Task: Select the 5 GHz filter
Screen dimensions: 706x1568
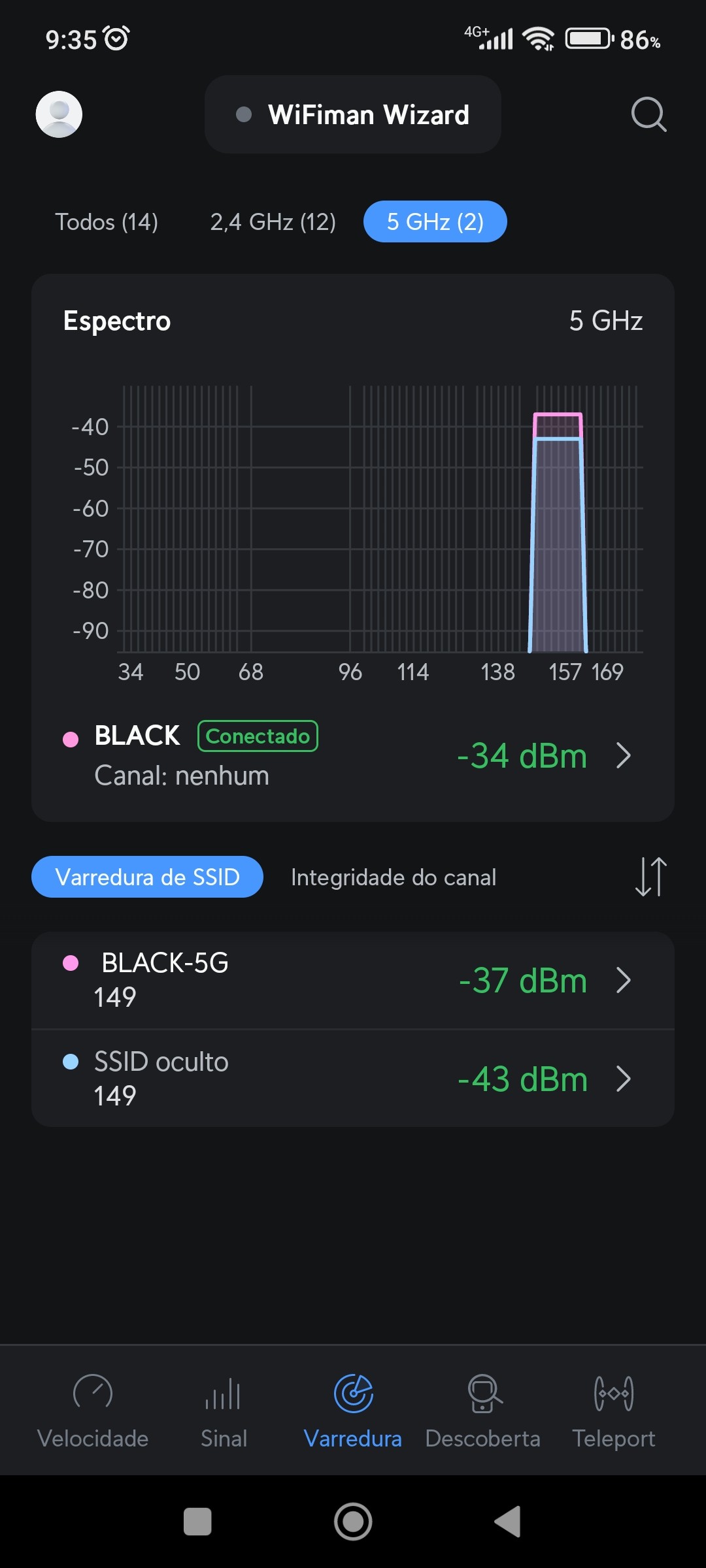Action: point(435,222)
